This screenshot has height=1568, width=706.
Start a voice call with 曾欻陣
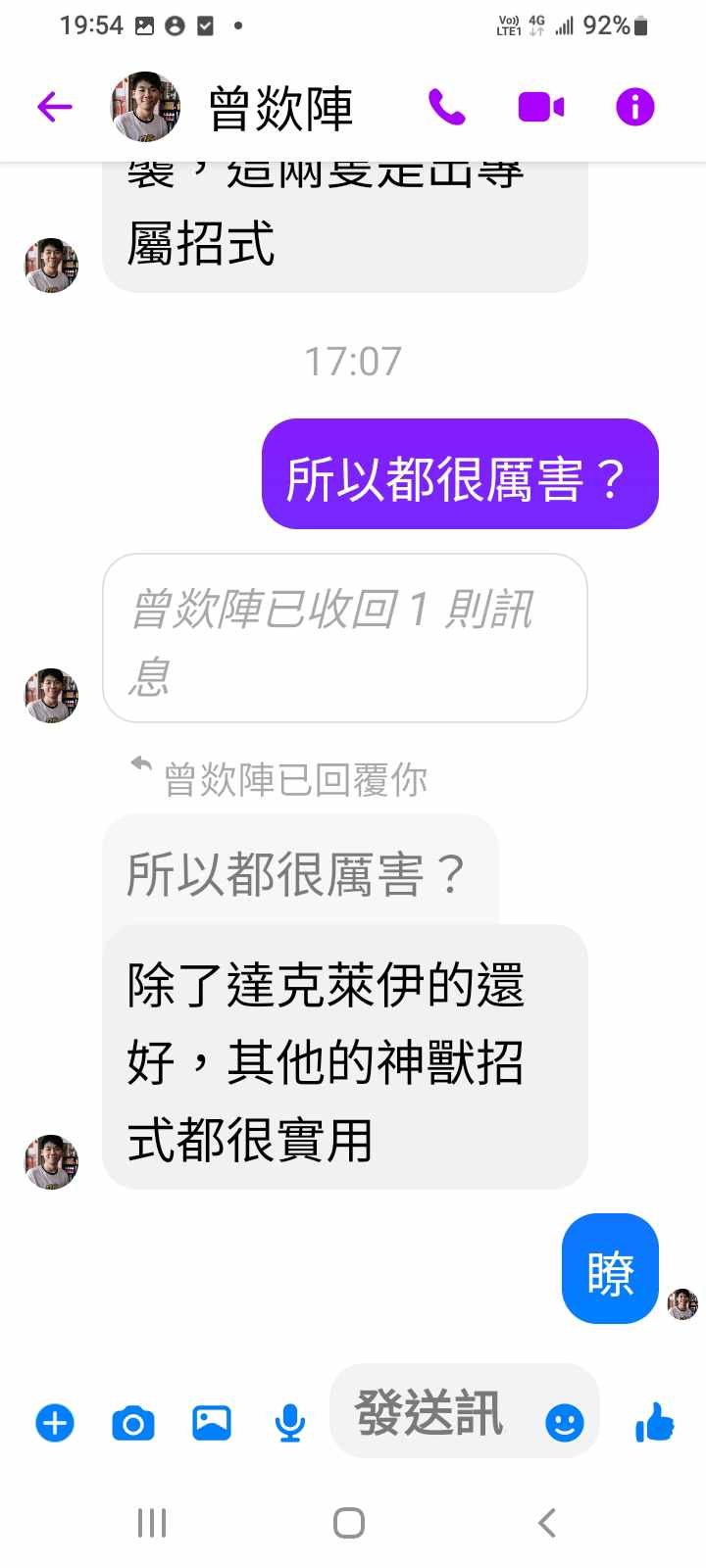(x=447, y=107)
